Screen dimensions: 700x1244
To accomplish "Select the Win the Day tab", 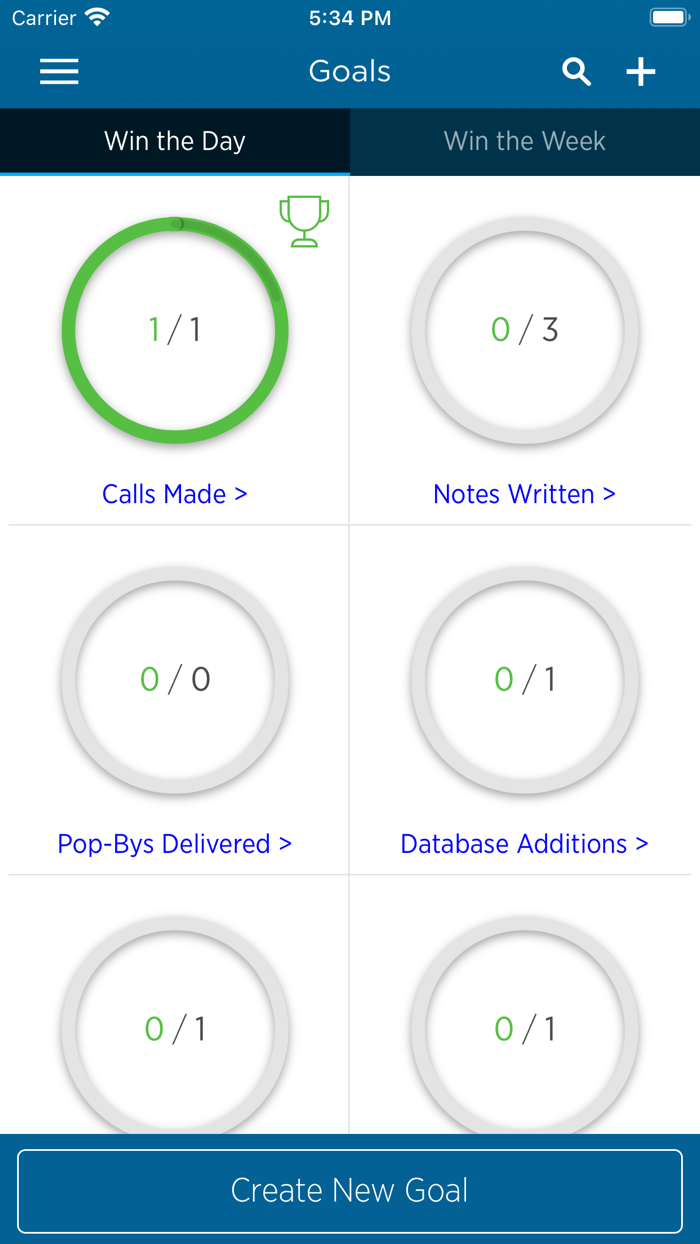I will coord(175,141).
